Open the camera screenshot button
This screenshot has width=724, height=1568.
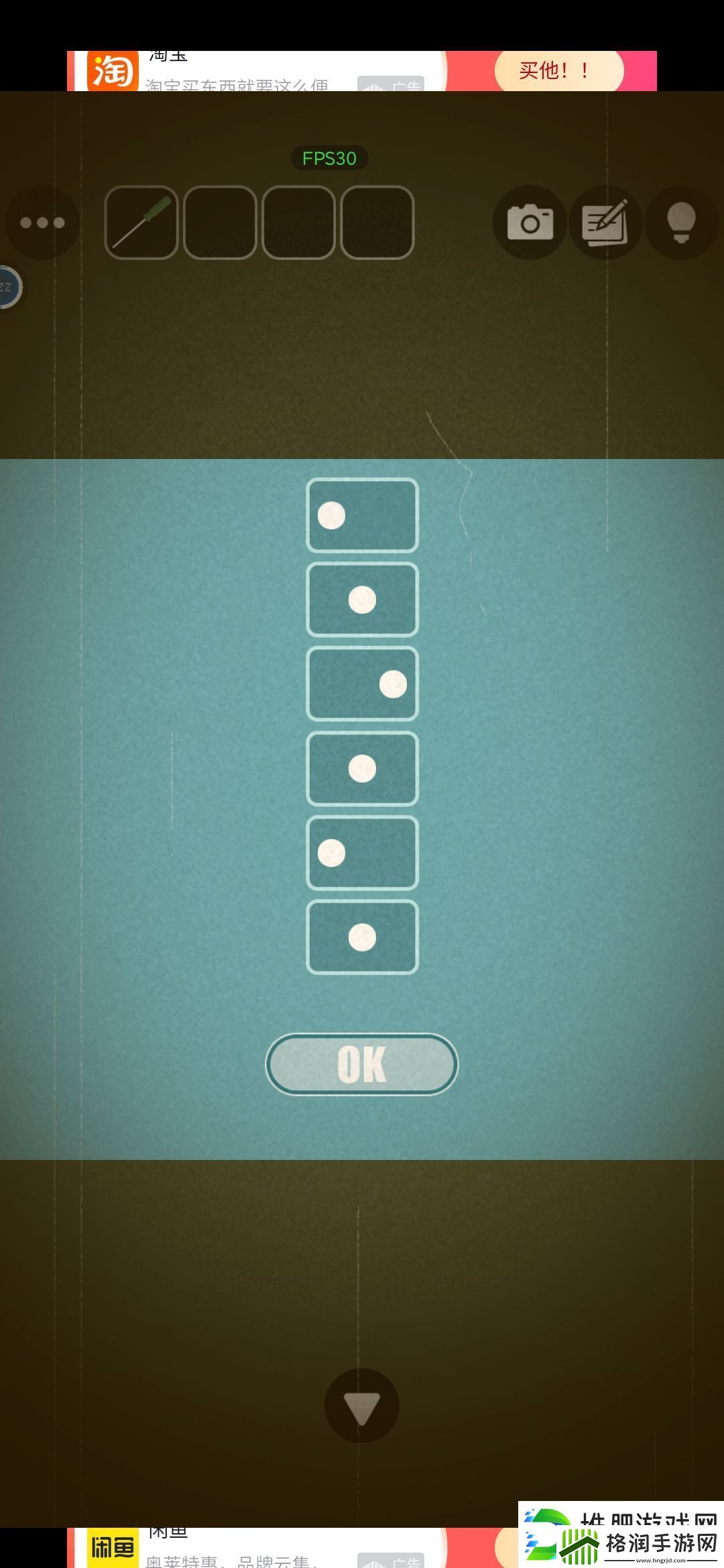coord(530,222)
